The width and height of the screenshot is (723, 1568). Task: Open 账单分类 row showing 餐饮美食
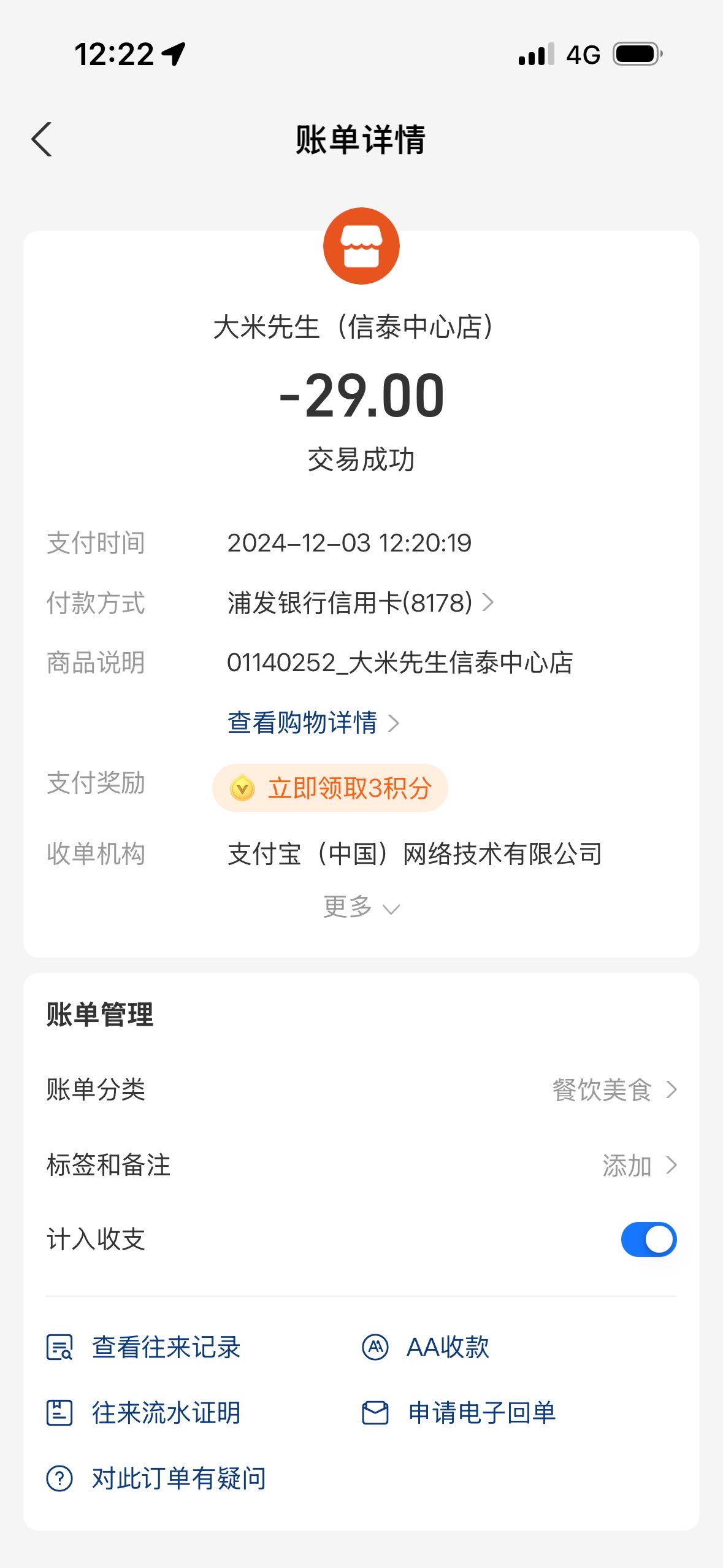[x=361, y=1090]
